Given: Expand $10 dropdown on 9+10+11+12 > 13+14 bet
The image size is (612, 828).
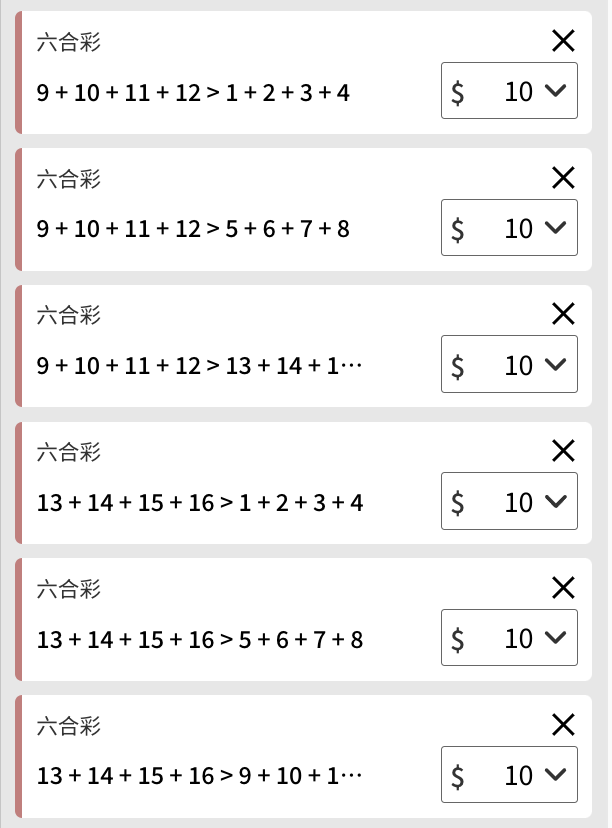Looking at the screenshot, I should 509,365.
